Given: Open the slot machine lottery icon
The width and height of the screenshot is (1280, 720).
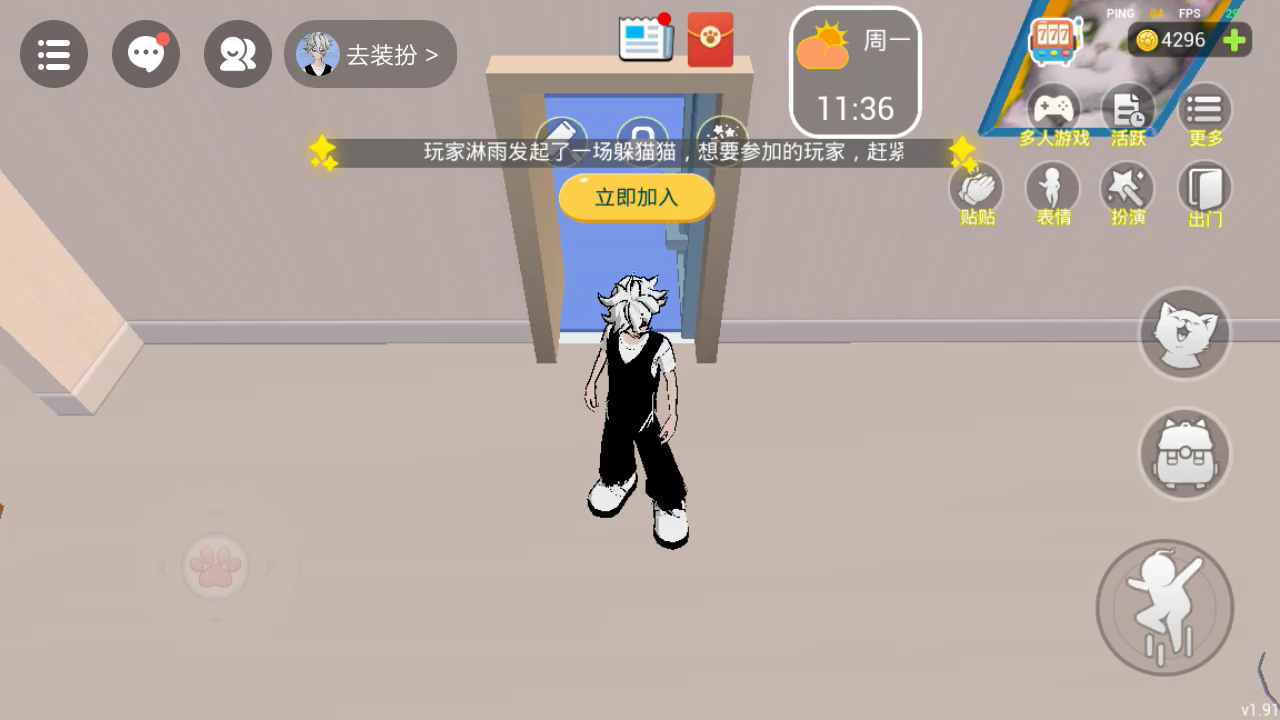Looking at the screenshot, I should coord(1056,42).
